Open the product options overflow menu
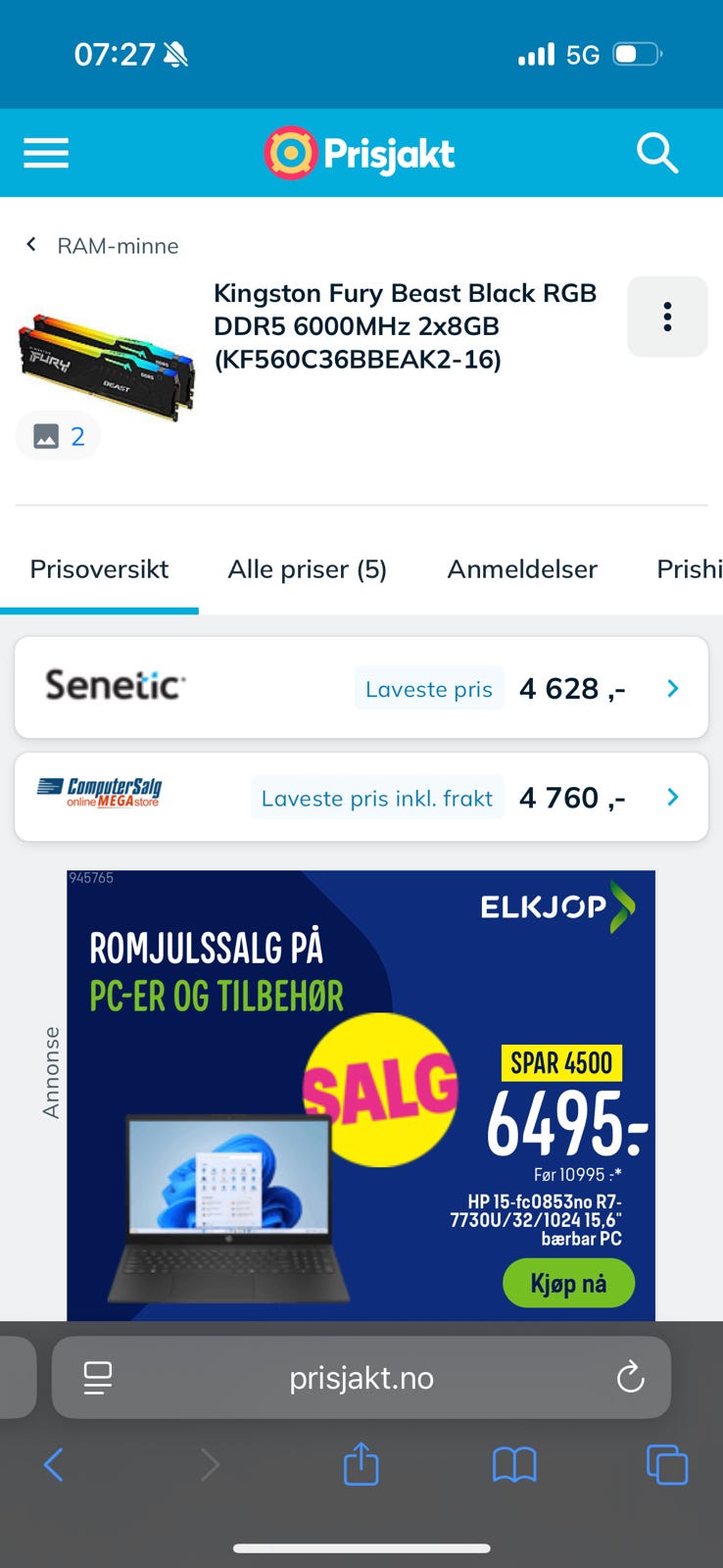Viewport: 723px width, 1568px height. (667, 317)
